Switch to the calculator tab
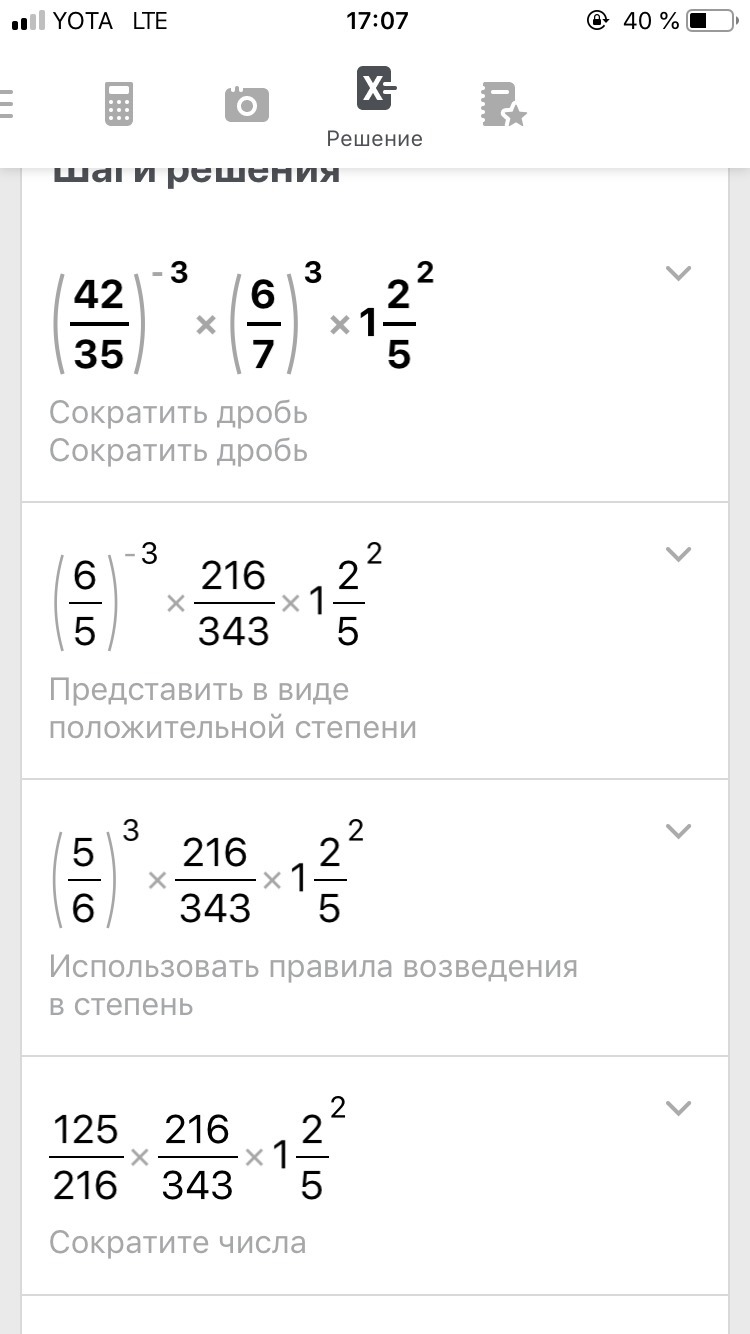Image resolution: width=750 pixels, height=1334 pixels. (x=119, y=103)
